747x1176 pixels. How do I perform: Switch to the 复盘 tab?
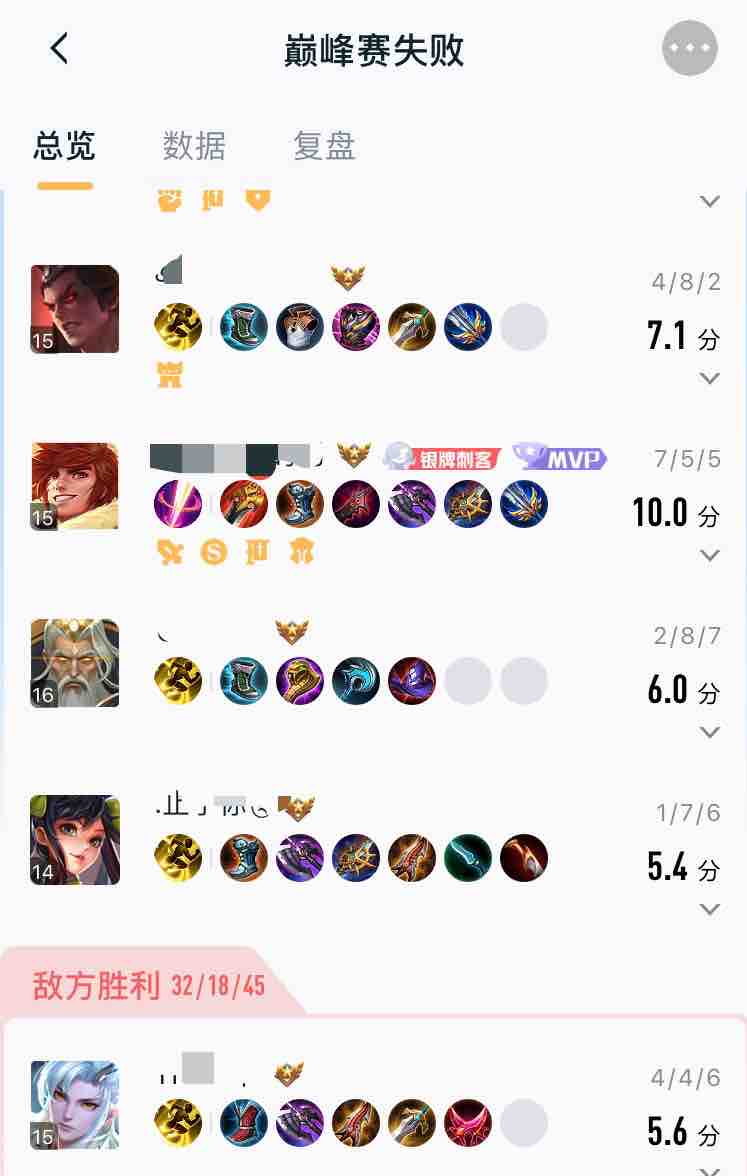point(324,146)
